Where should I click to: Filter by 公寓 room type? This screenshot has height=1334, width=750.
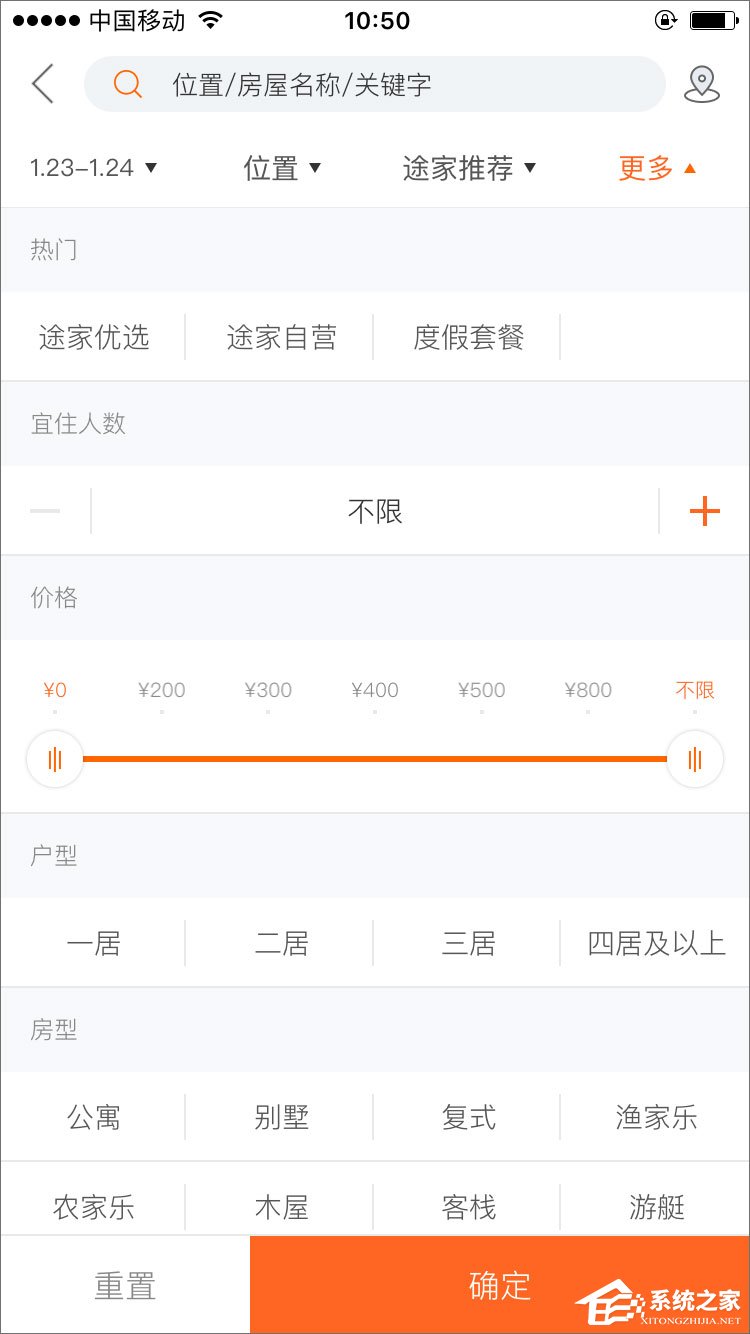[94, 1117]
